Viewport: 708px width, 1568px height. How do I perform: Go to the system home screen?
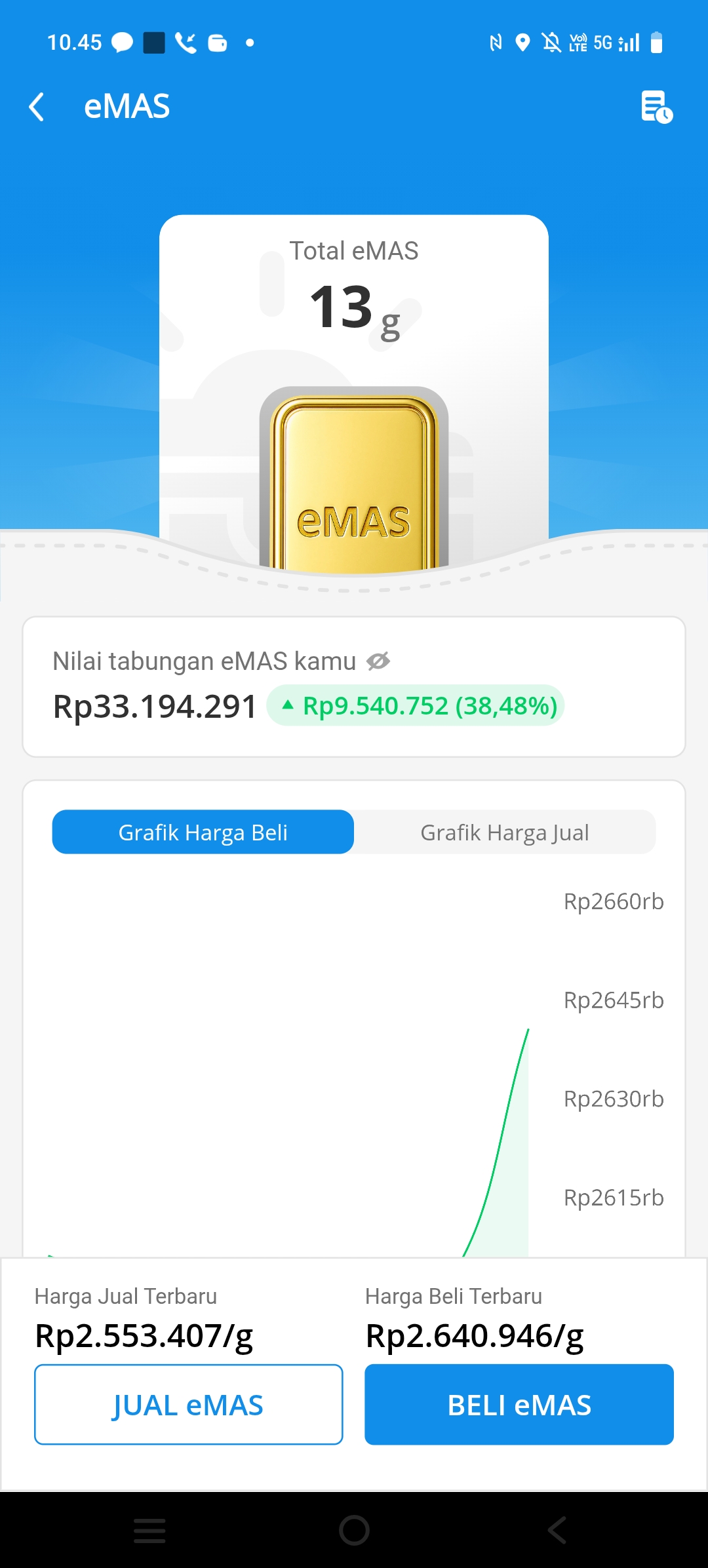point(354,1531)
